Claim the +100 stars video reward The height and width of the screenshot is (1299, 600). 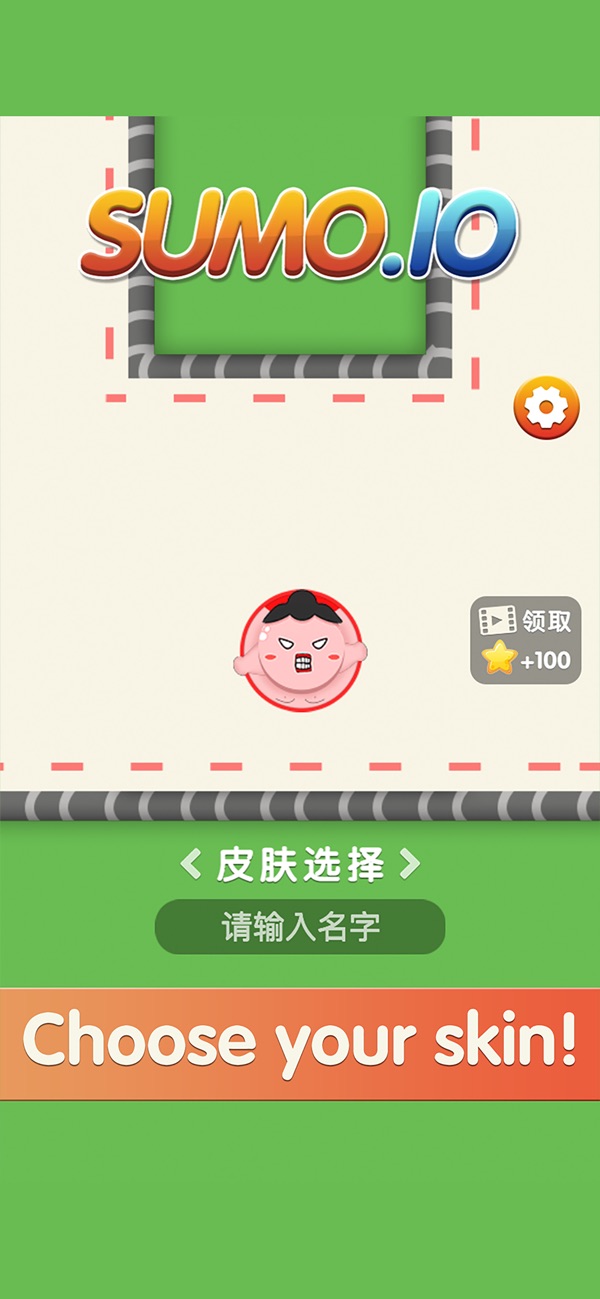(x=525, y=640)
